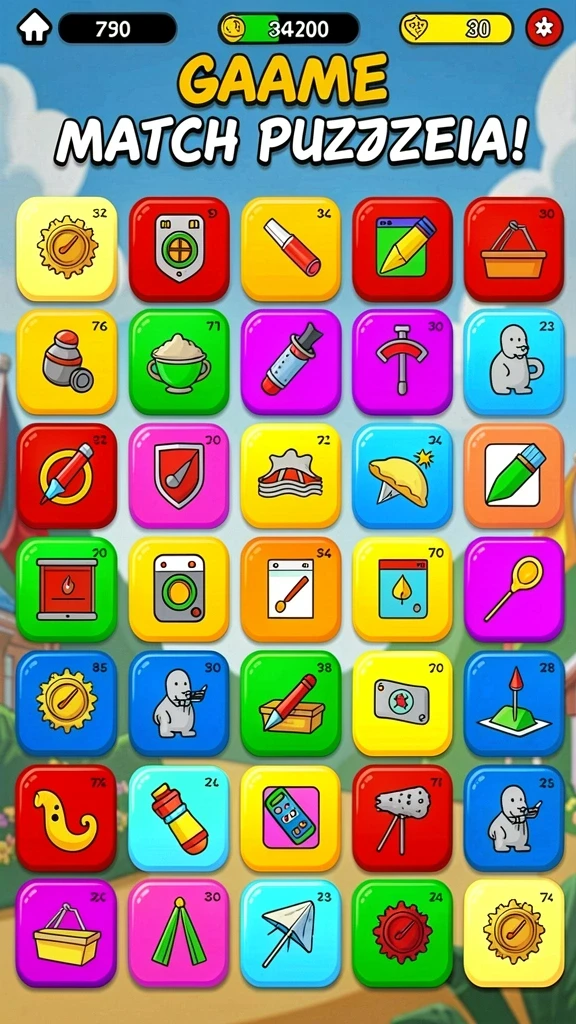
Task: Tap the orange tile with green pencil
Action: 514,476
